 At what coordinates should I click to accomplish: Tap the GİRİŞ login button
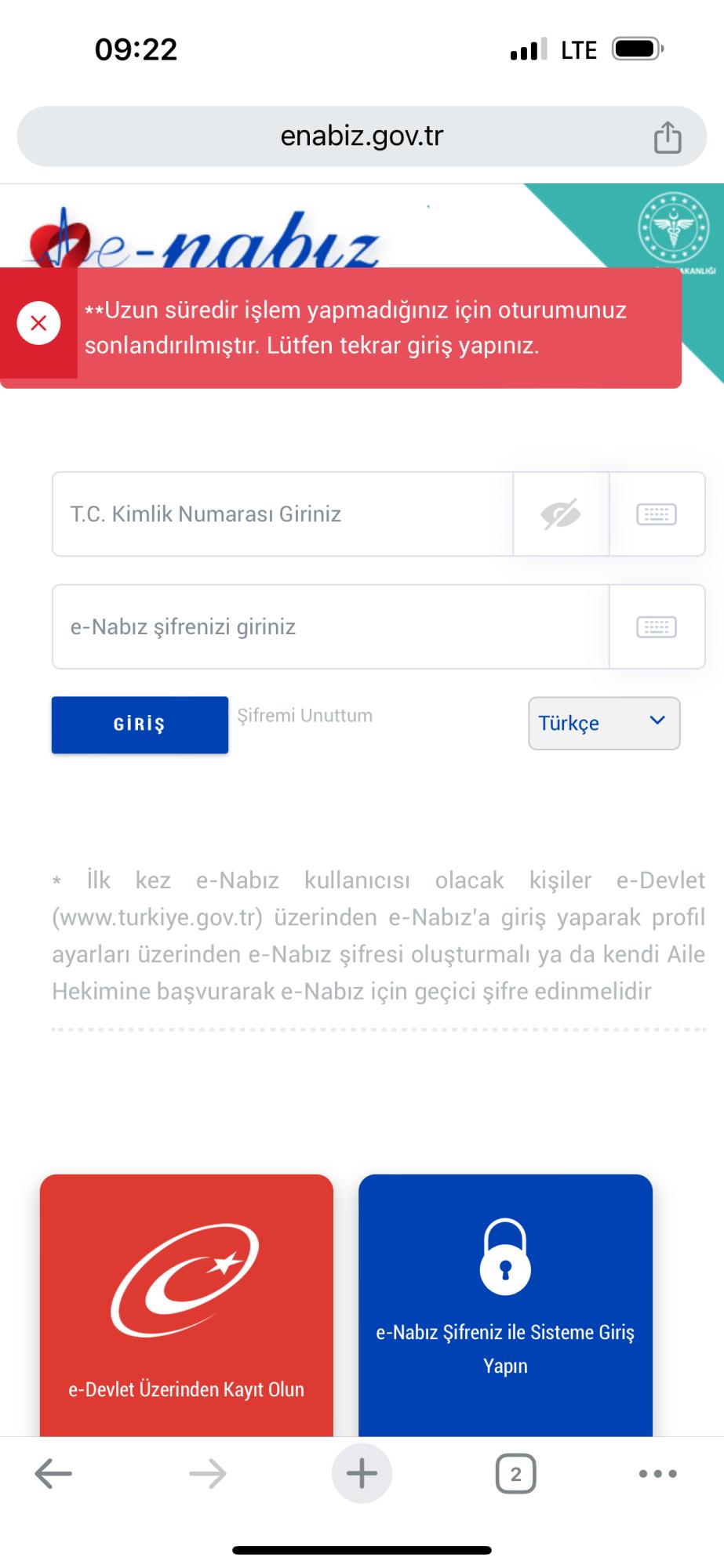pyautogui.click(x=140, y=724)
